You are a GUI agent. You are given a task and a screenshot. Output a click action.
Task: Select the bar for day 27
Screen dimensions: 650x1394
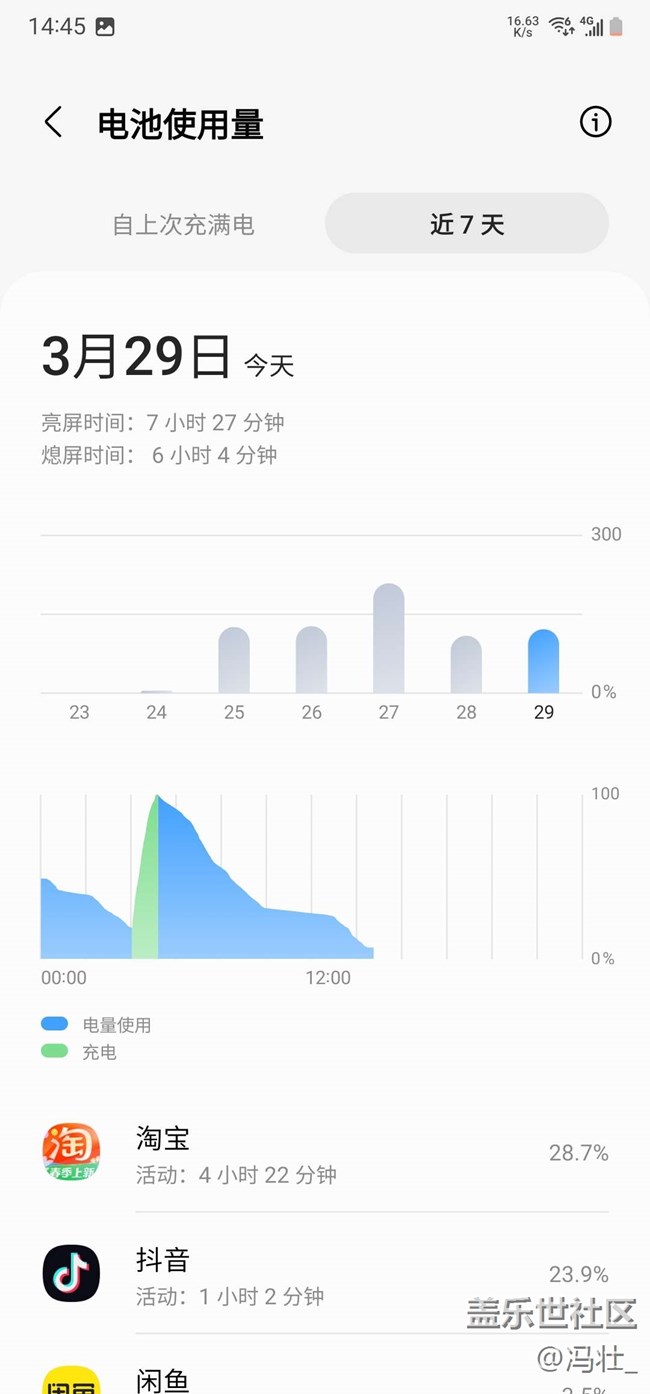[389, 640]
